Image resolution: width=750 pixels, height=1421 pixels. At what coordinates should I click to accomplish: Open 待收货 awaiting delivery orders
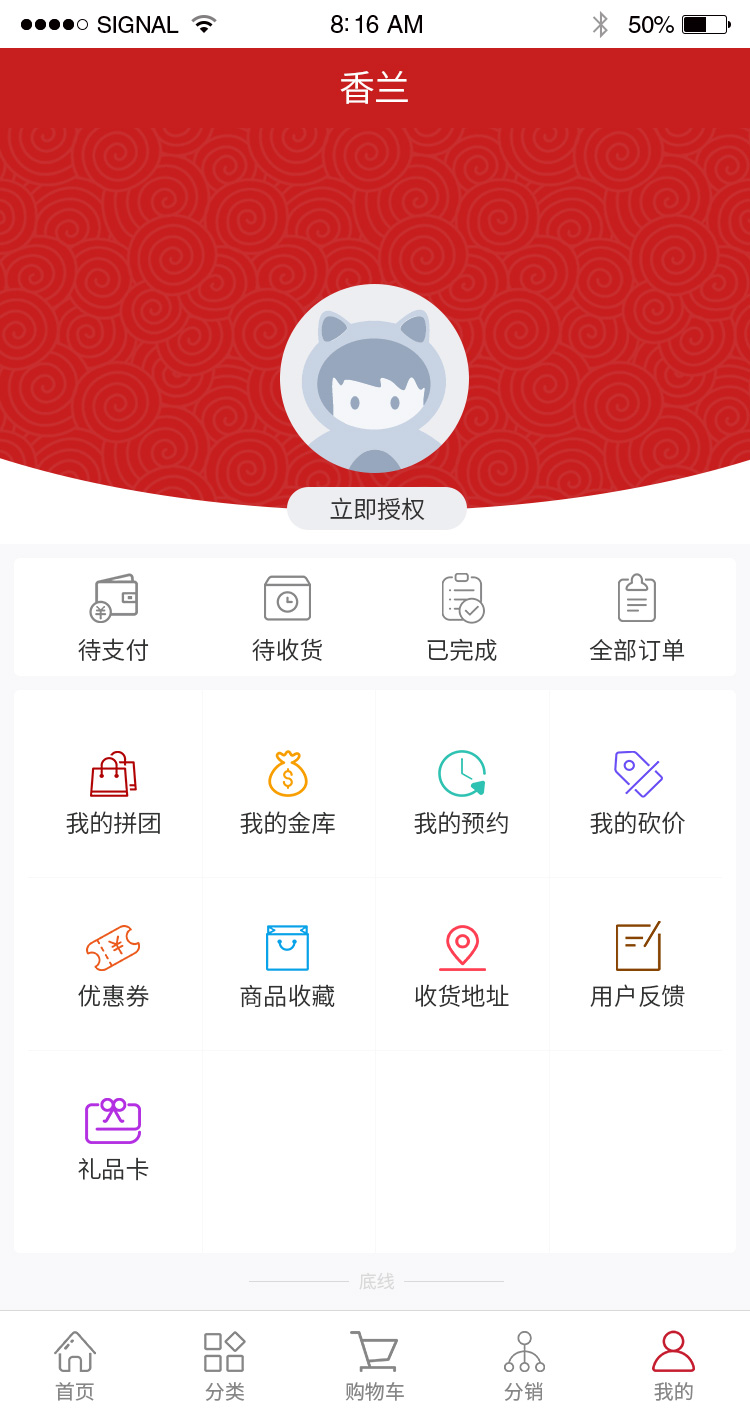pos(287,618)
